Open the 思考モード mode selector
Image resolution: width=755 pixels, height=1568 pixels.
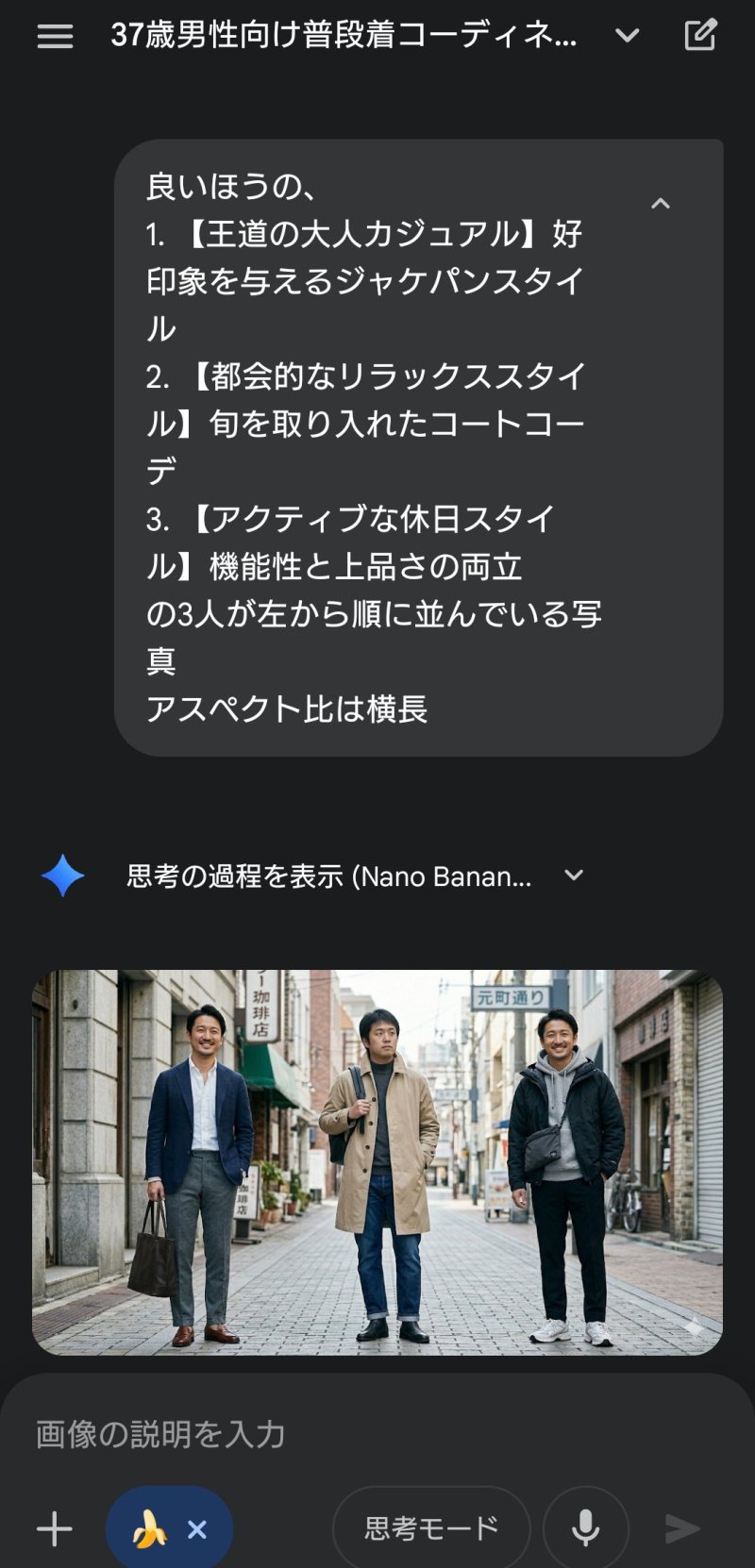(x=431, y=1528)
